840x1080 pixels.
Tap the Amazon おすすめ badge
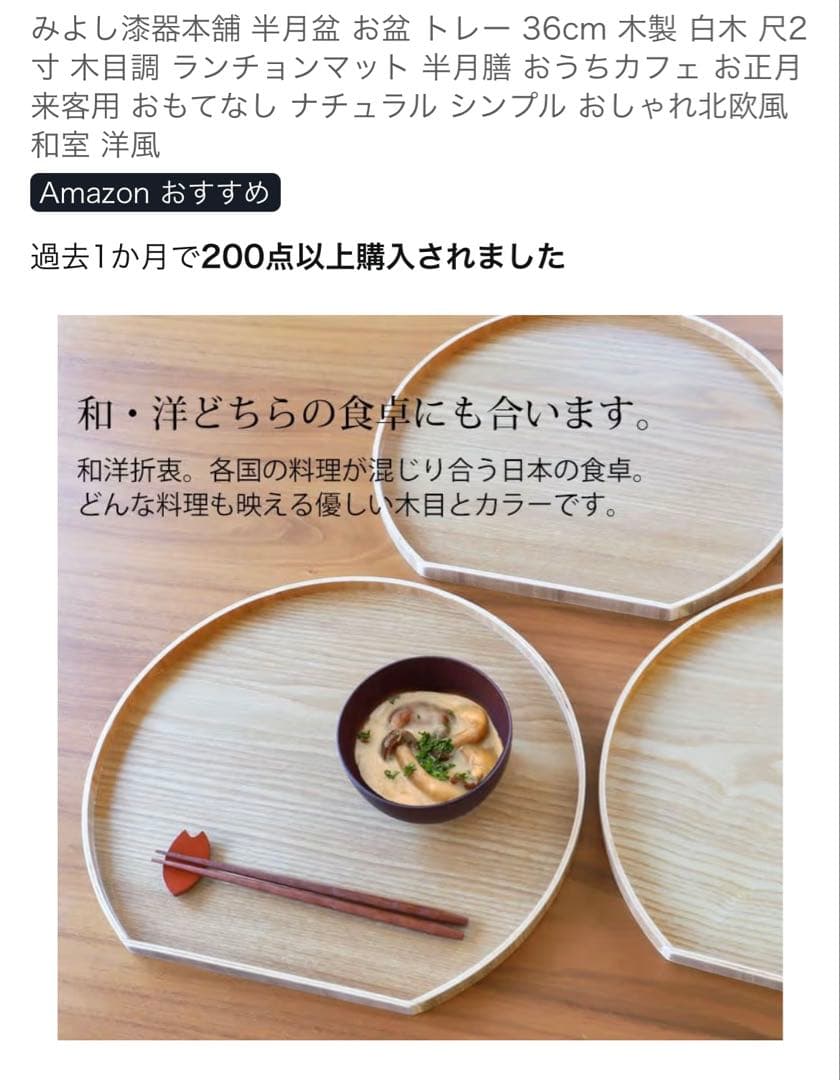pyautogui.click(x=155, y=193)
